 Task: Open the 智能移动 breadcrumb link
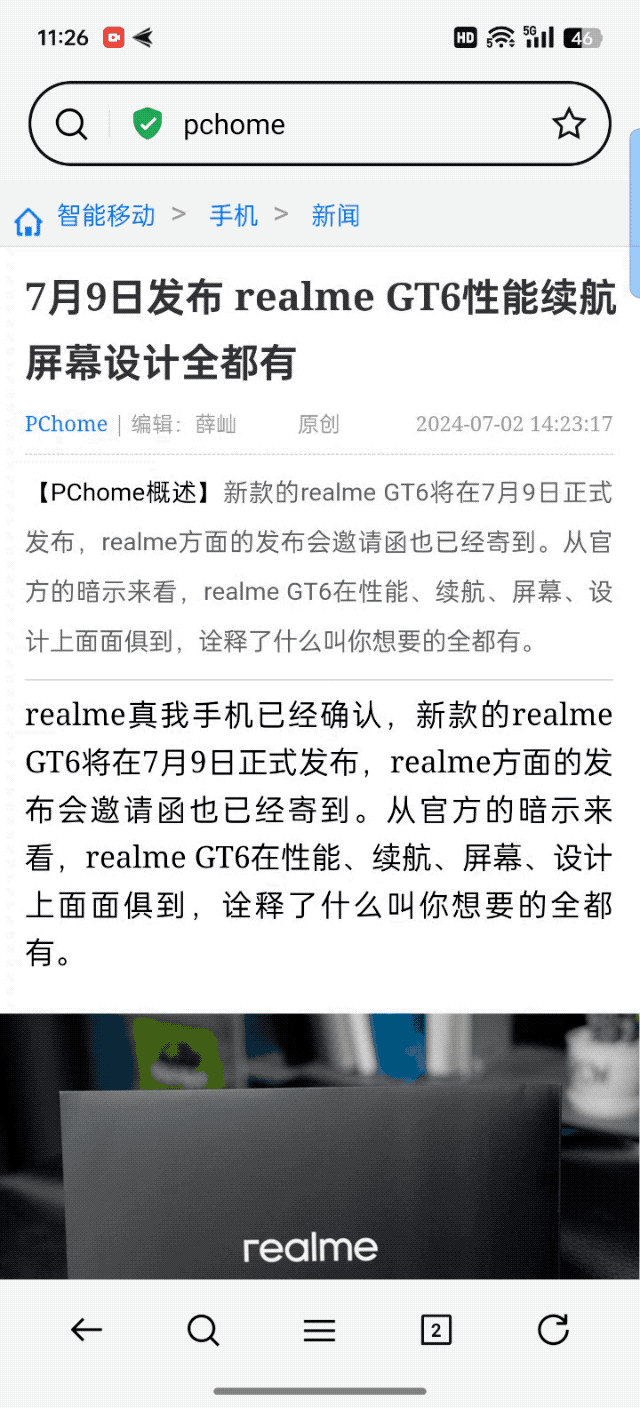pyautogui.click(x=106, y=215)
